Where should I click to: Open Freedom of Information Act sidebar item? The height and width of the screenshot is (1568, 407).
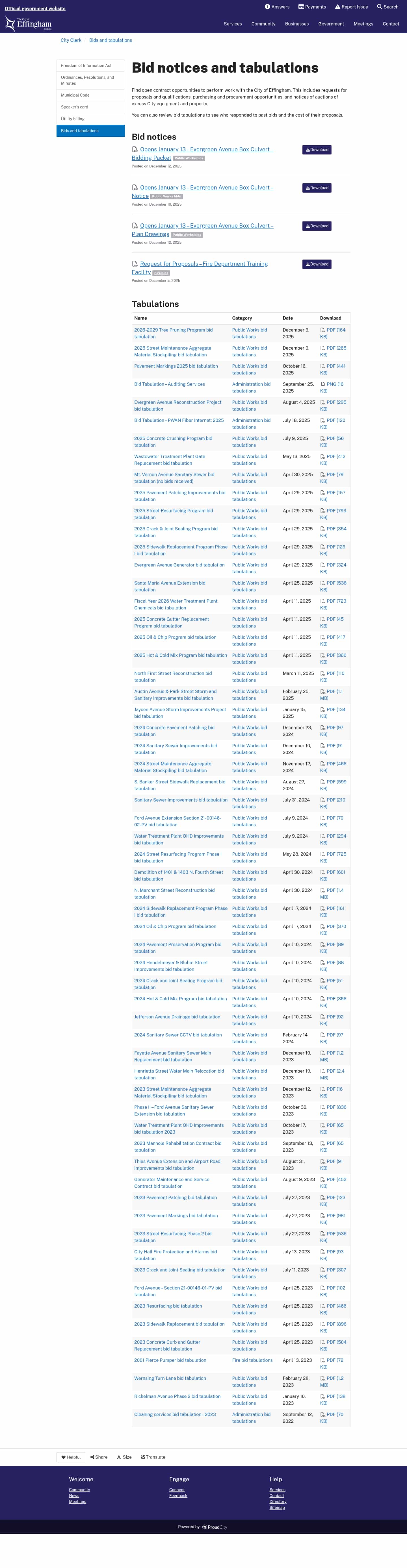(86, 66)
